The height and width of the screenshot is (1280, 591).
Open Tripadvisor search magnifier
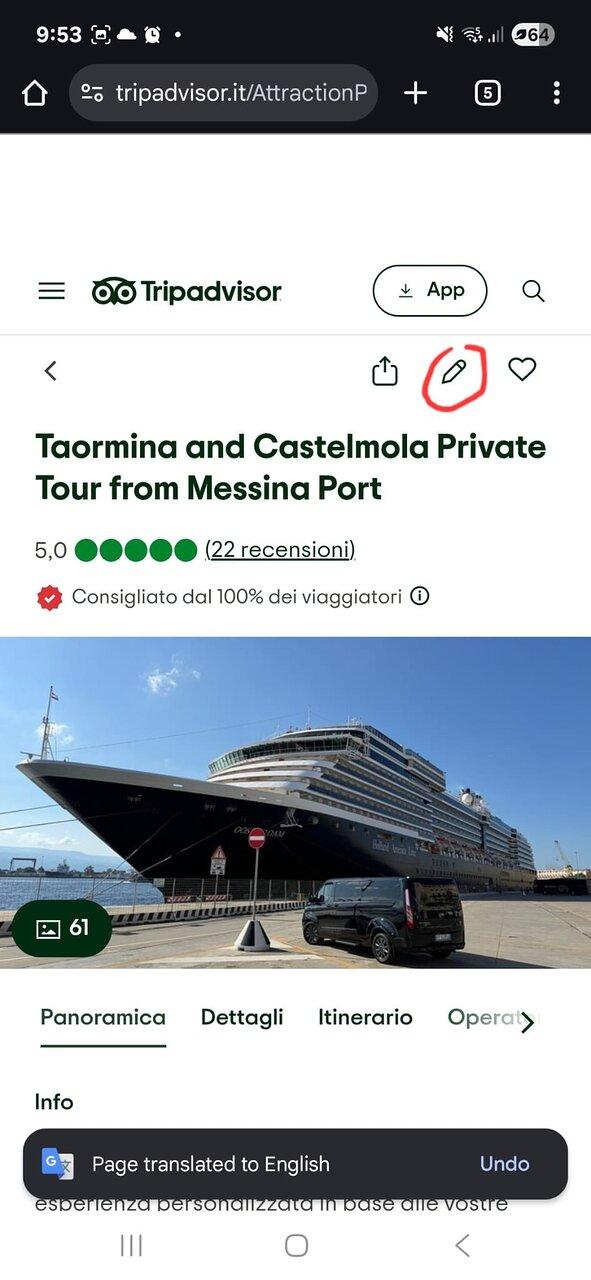[x=533, y=291]
